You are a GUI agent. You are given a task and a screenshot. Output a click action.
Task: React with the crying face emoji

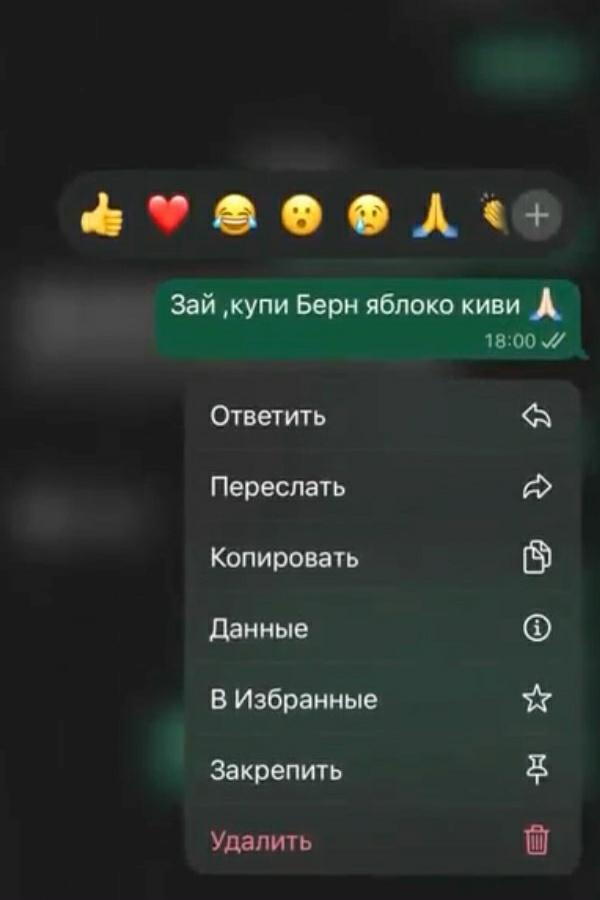tap(367, 215)
